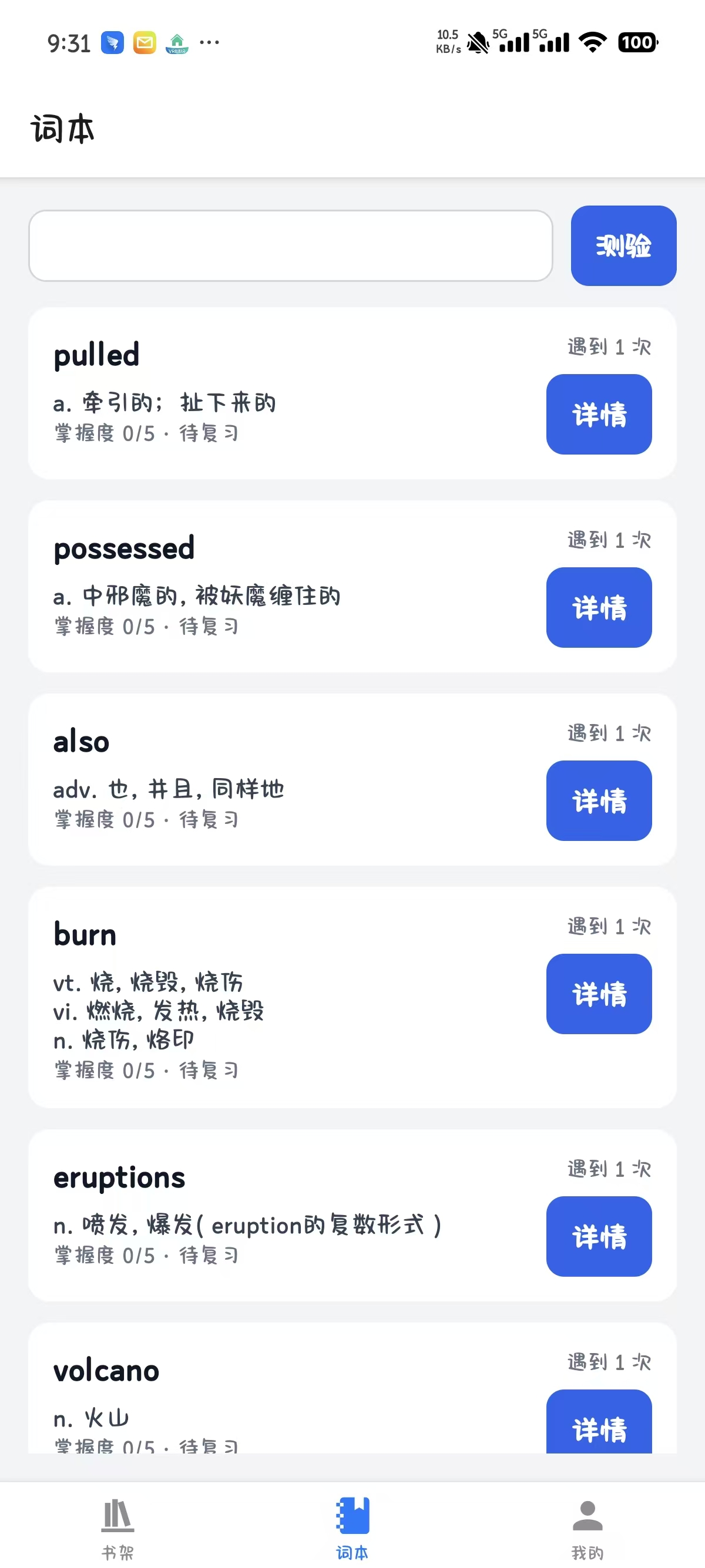The width and height of the screenshot is (705, 1568).
Task: Go to the 我的 tab
Action: pyautogui.click(x=587, y=1527)
